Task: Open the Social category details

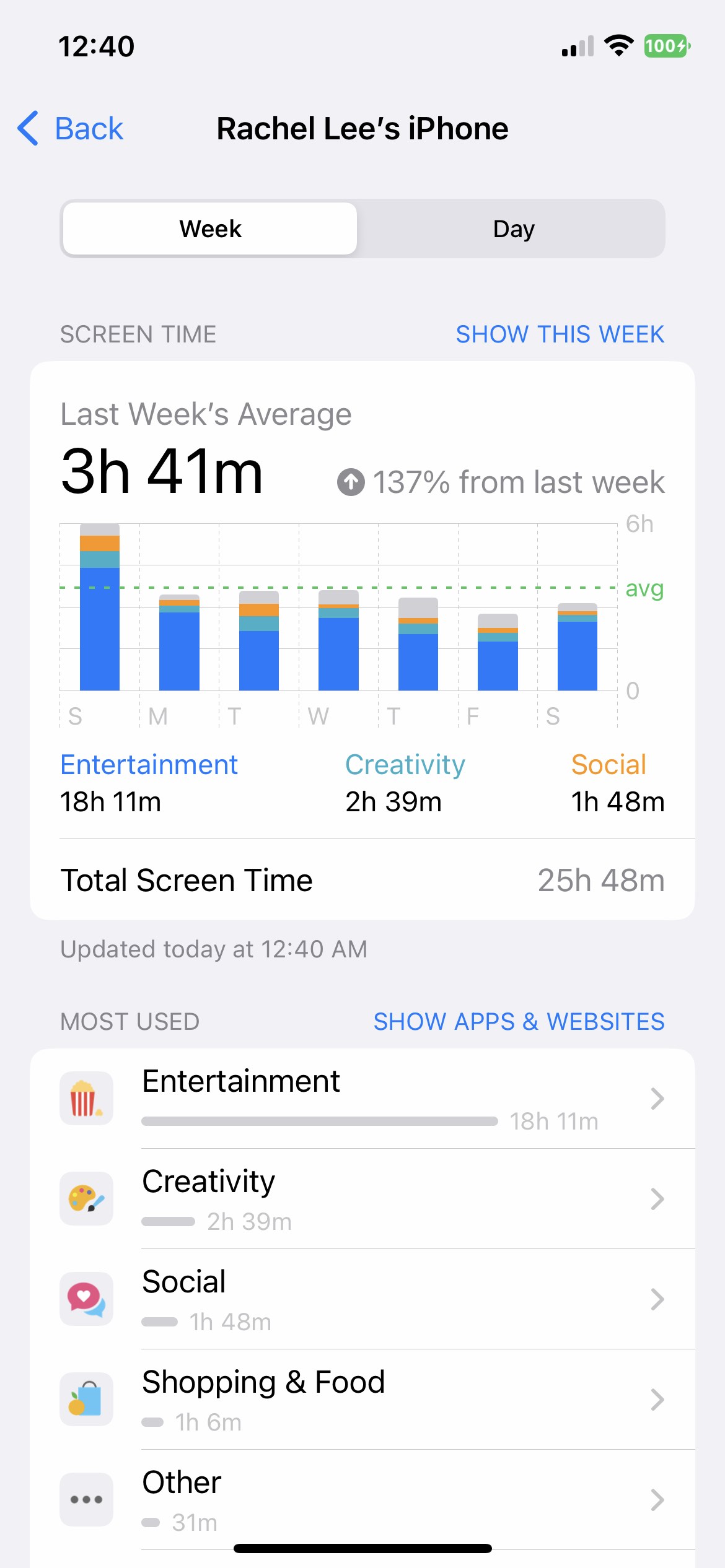Action: pyautogui.click(x=362, y=1299)
